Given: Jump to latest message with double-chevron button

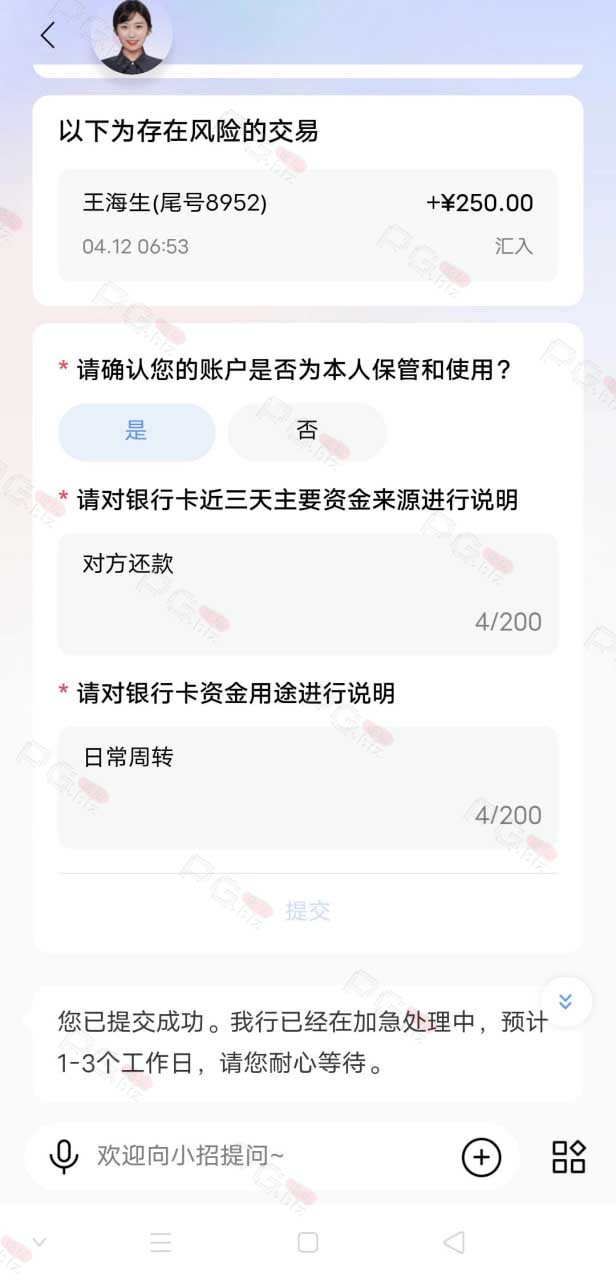Looking at the screenshot, I should click(564, 1002).
